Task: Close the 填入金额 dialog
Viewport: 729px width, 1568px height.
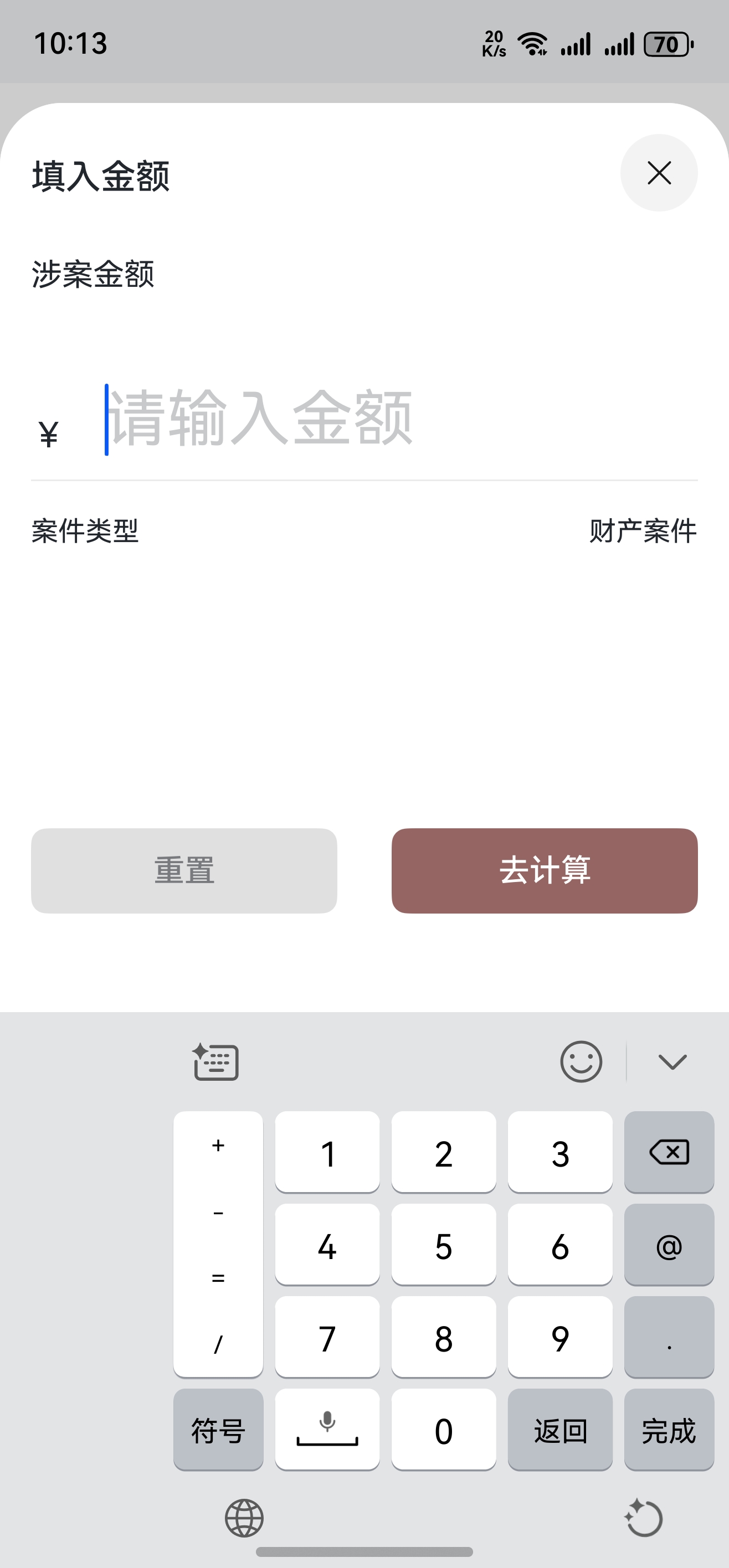Action: tap(658, 173)
